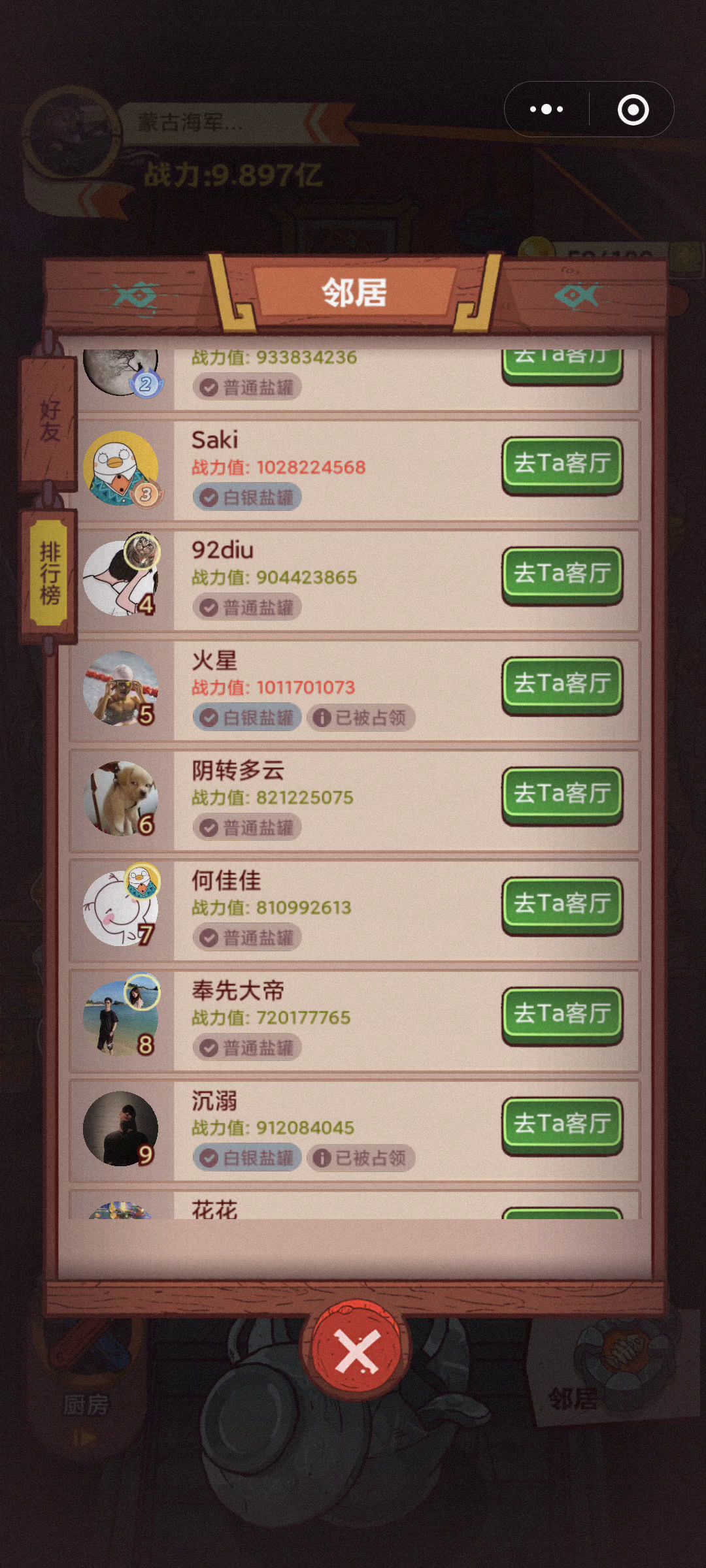Screen dimensions: 706x1568
Task: Tap the 已被占领 info badge for 火星
Action: tap(361, 718)
